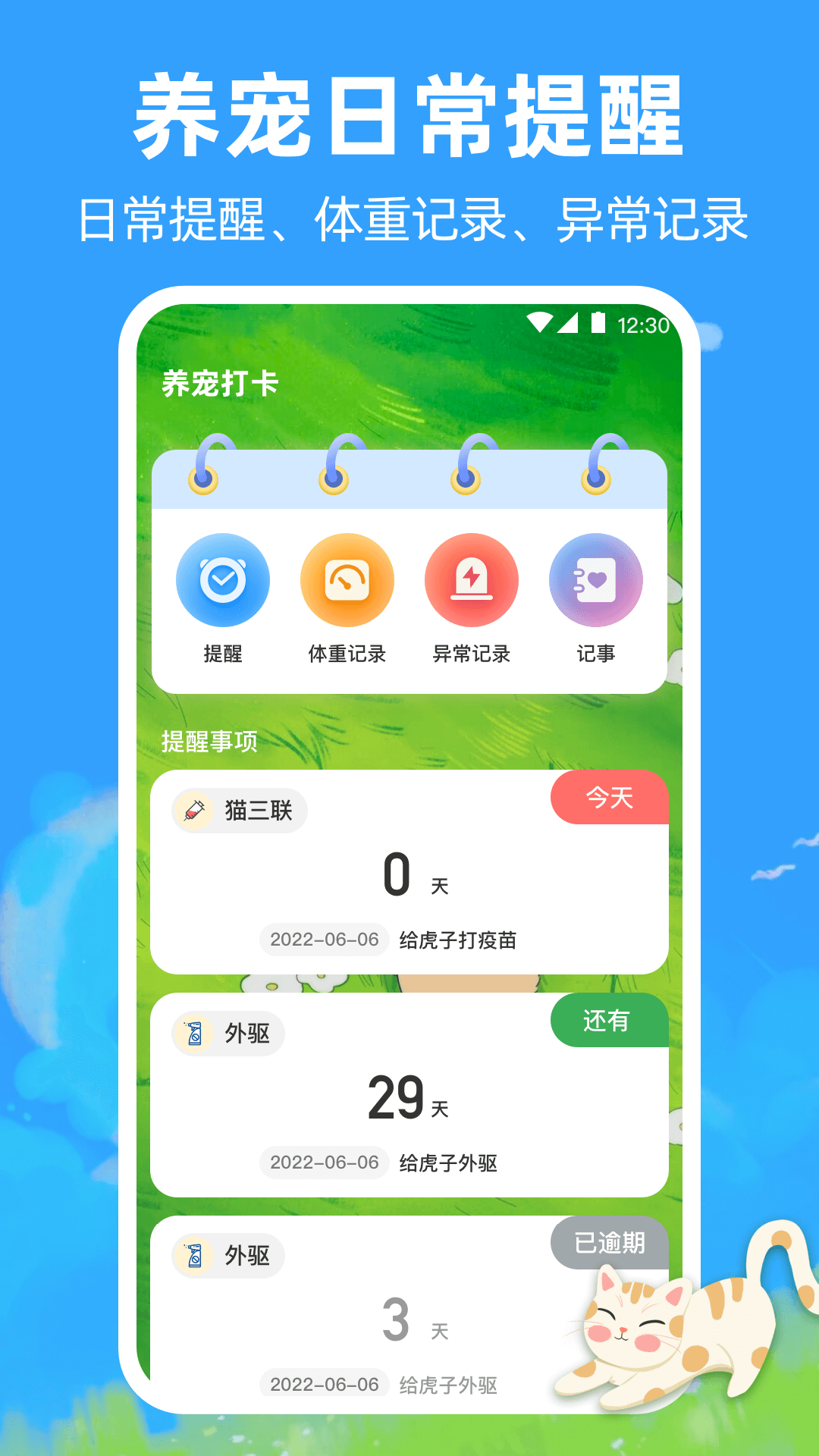Click the spray bottle icon on first 外驱 card

[x=196, y=1032]
